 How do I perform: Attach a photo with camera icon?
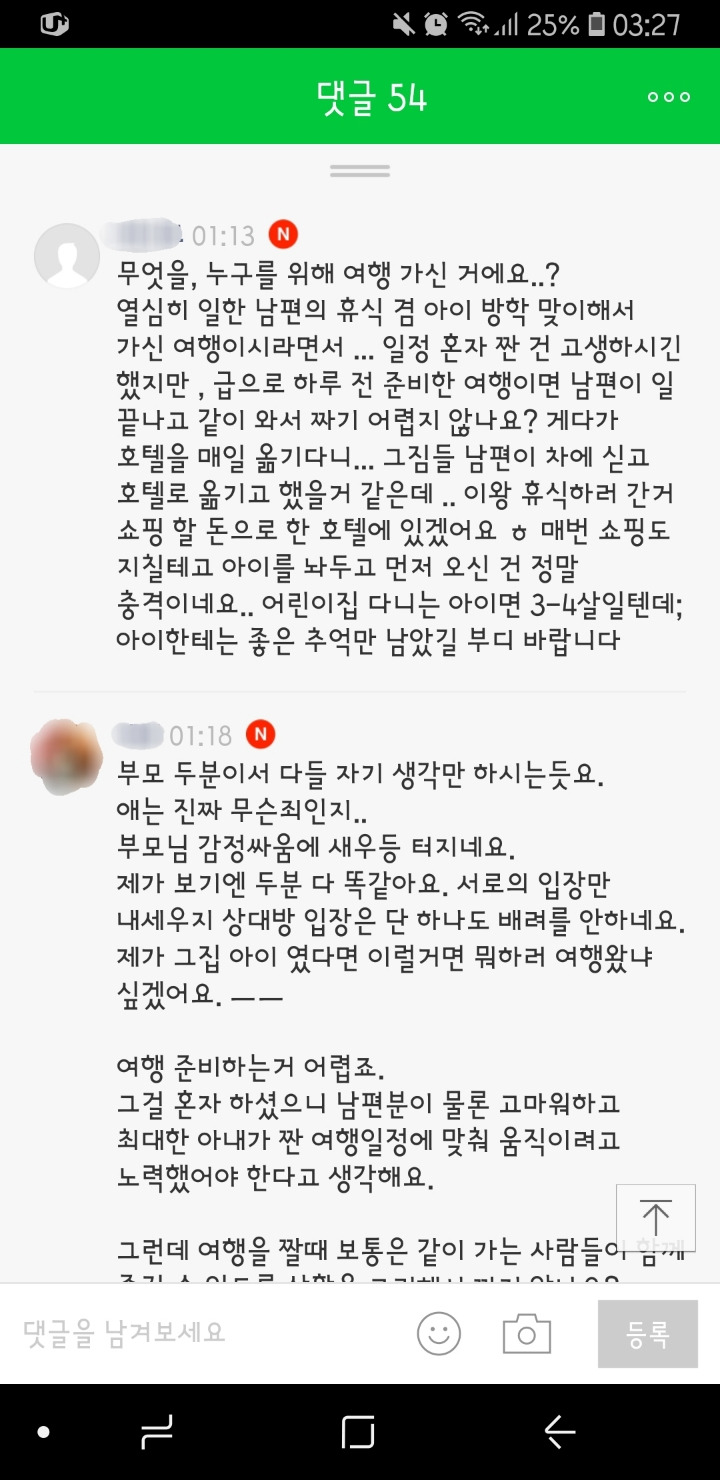pos(527,1334)
